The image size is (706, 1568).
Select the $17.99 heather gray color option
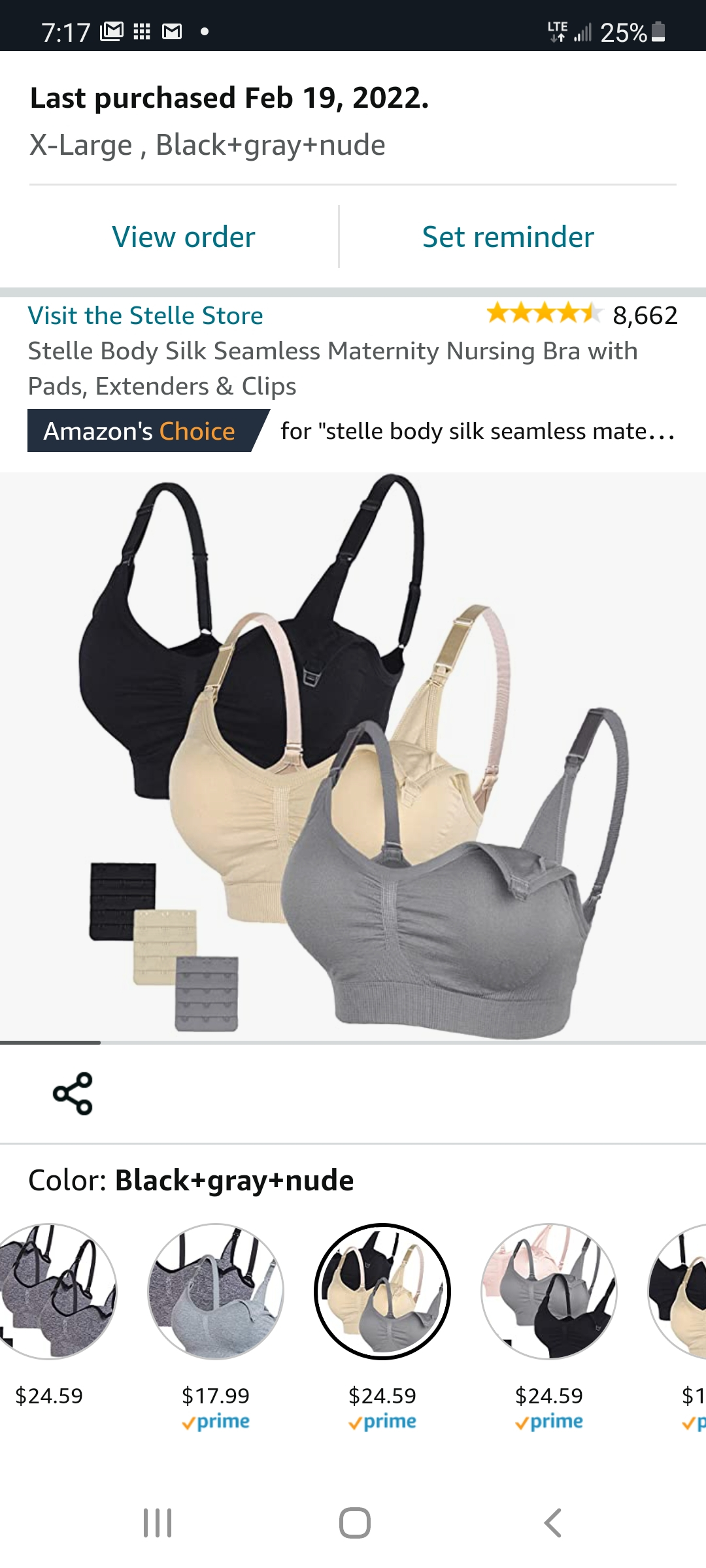[x=216, y=1292]
